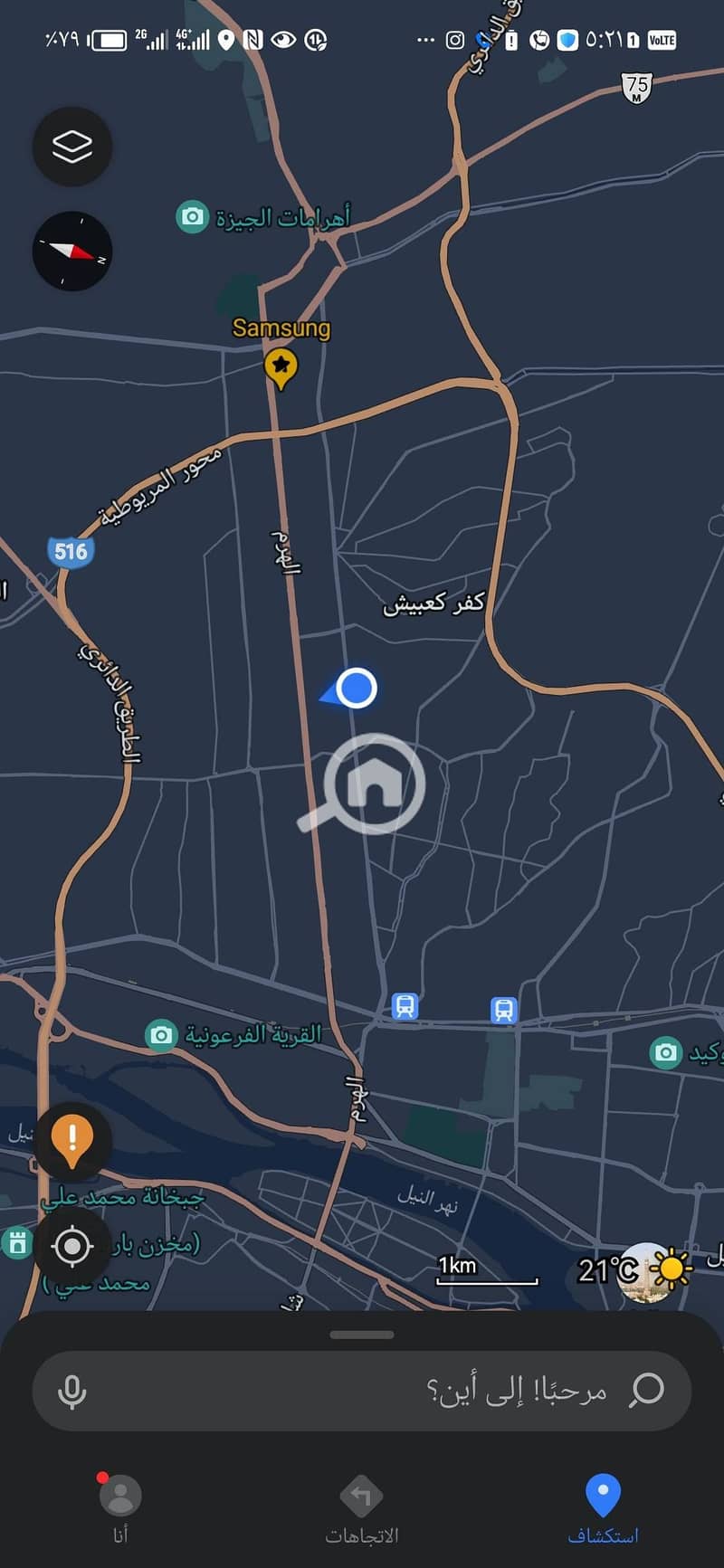Open the orange report-issue button
The height and width of the screenshot is (1568, 724).
pyautogui.click(x=72, y=1140)
